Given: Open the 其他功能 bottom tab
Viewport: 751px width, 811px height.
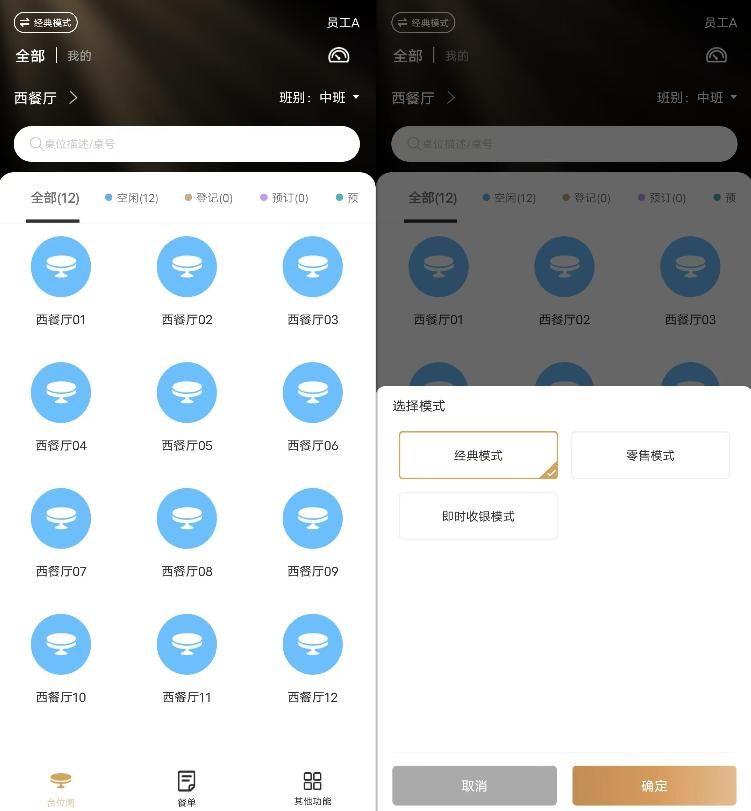Looking at the screenshot, I should (313, 787).
